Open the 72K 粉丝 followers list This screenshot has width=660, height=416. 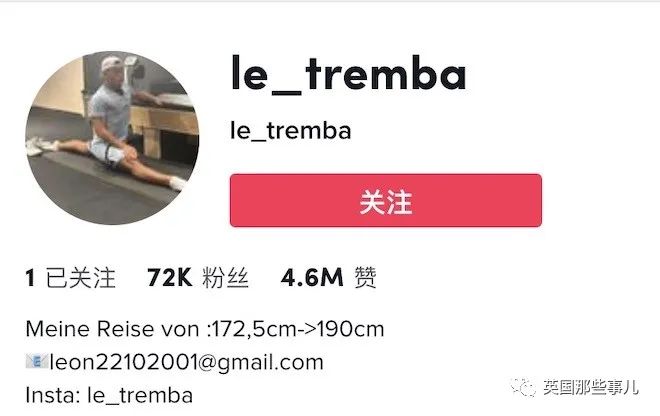[x=197, y=277]
